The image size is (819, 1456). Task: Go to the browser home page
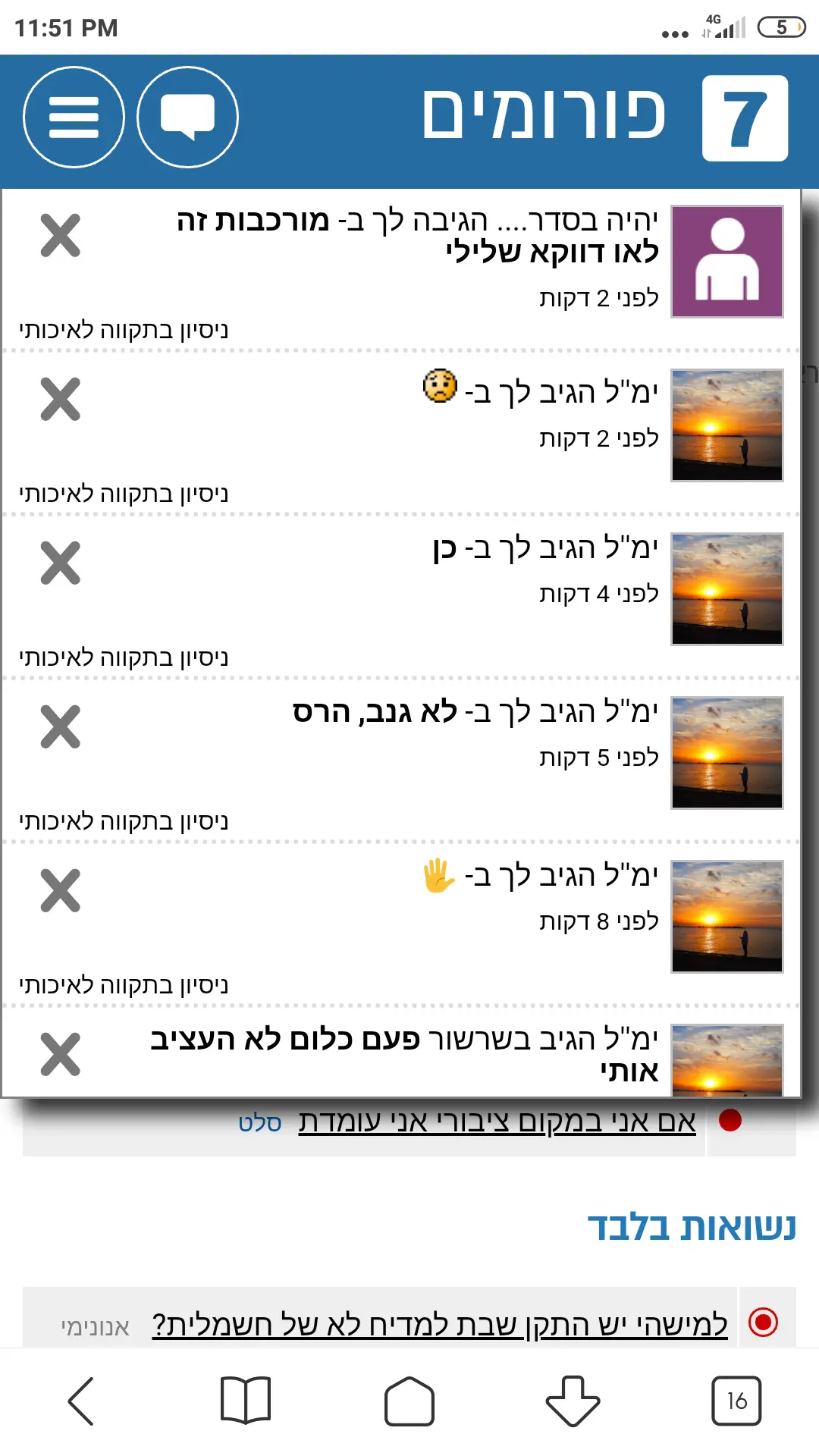(409, 1401)
